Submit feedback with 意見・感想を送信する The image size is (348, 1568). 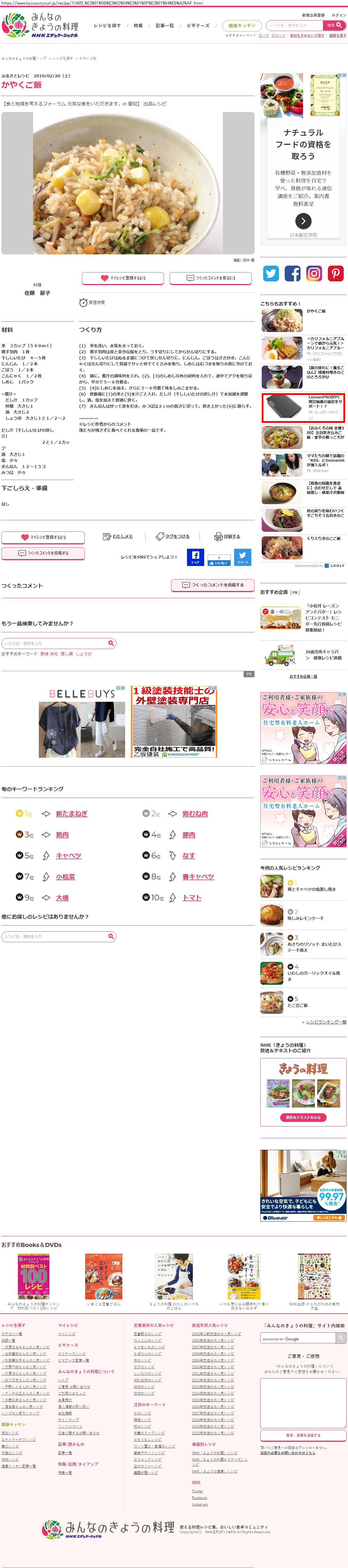tap(303, 1435)
